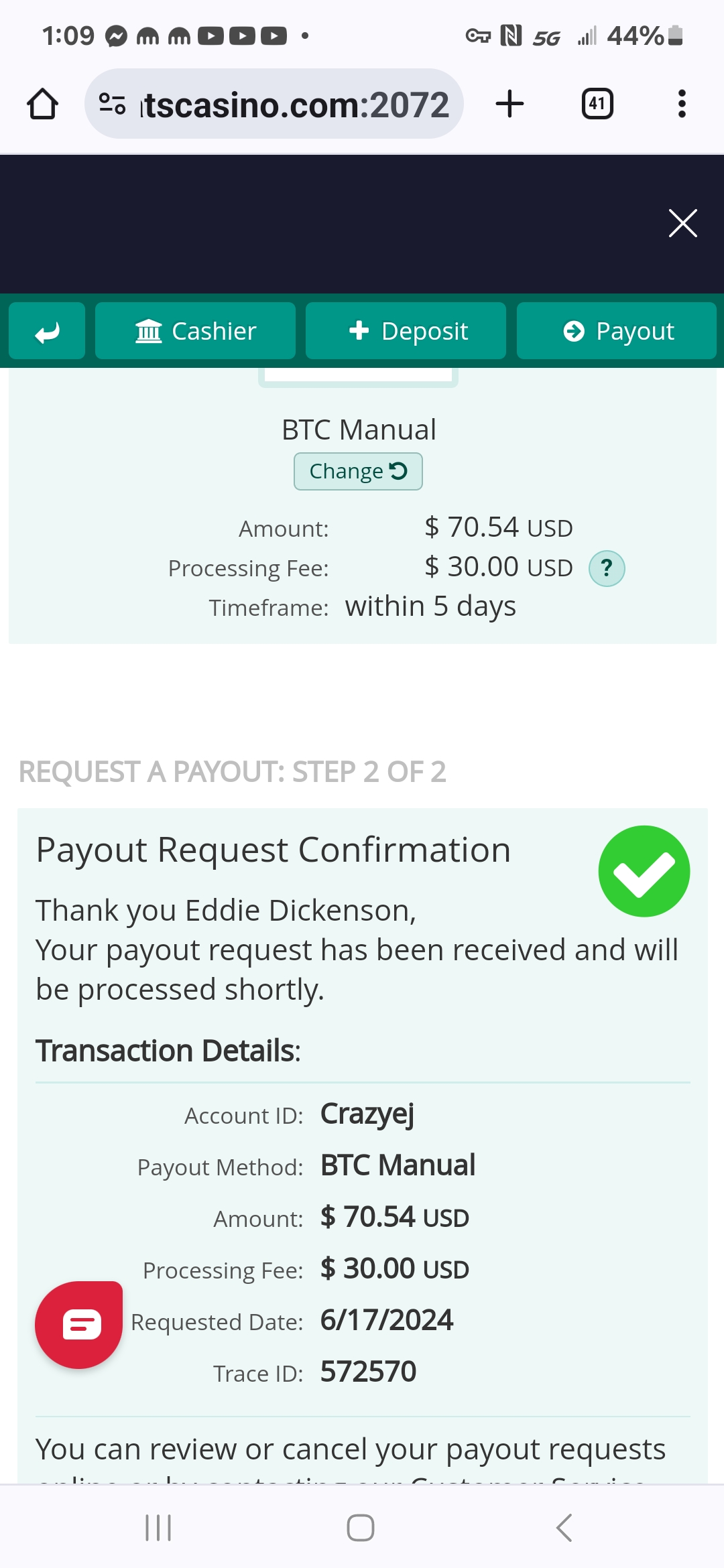Close the cashier overlay with the X

pos(682,223)
